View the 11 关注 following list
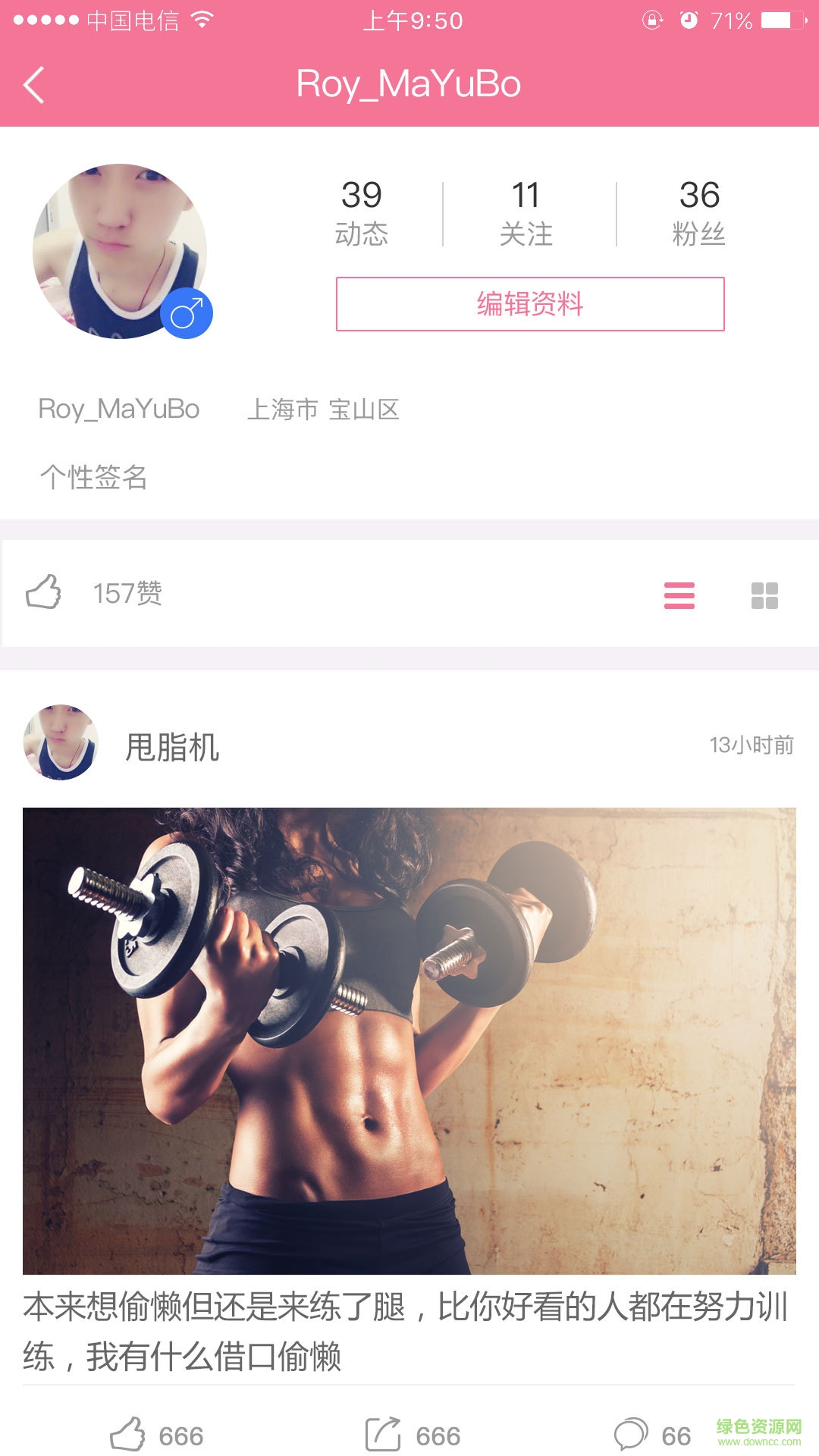The image size is (819, 1456). tap(526, 213)
